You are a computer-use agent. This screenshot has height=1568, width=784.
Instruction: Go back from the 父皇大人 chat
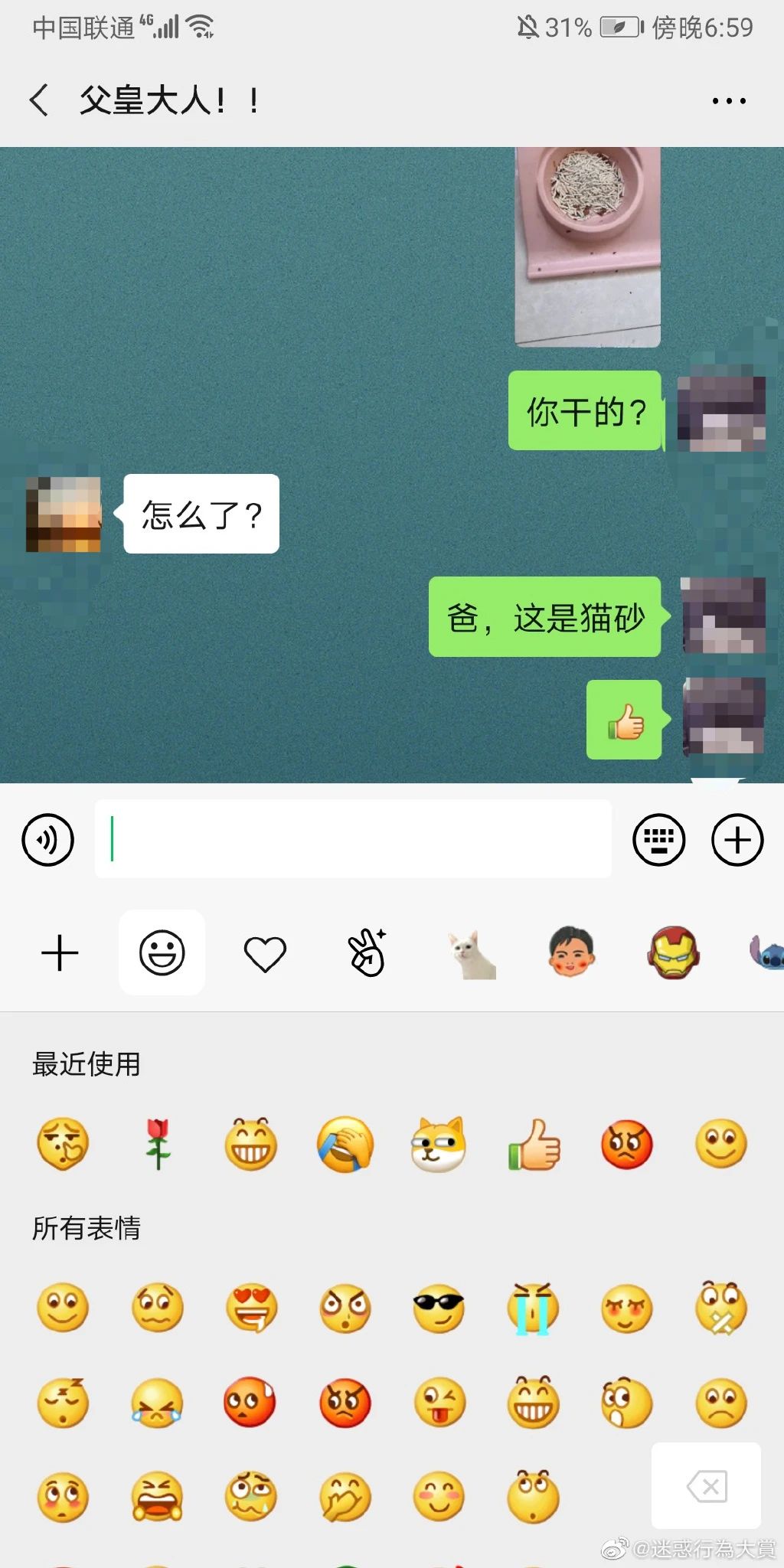pyautogui.click(x=40, y=100)
